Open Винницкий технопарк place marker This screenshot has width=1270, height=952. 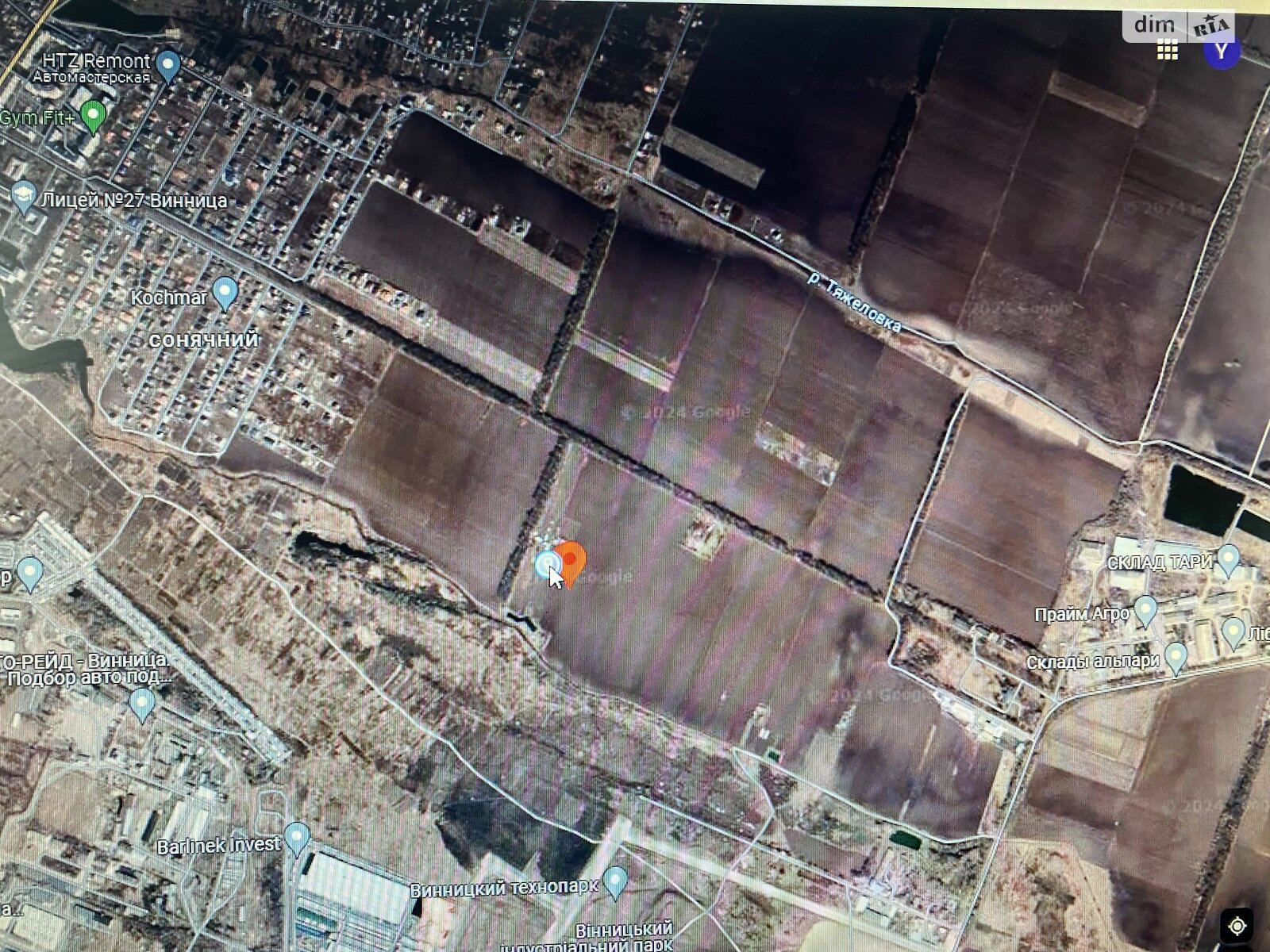615,881
